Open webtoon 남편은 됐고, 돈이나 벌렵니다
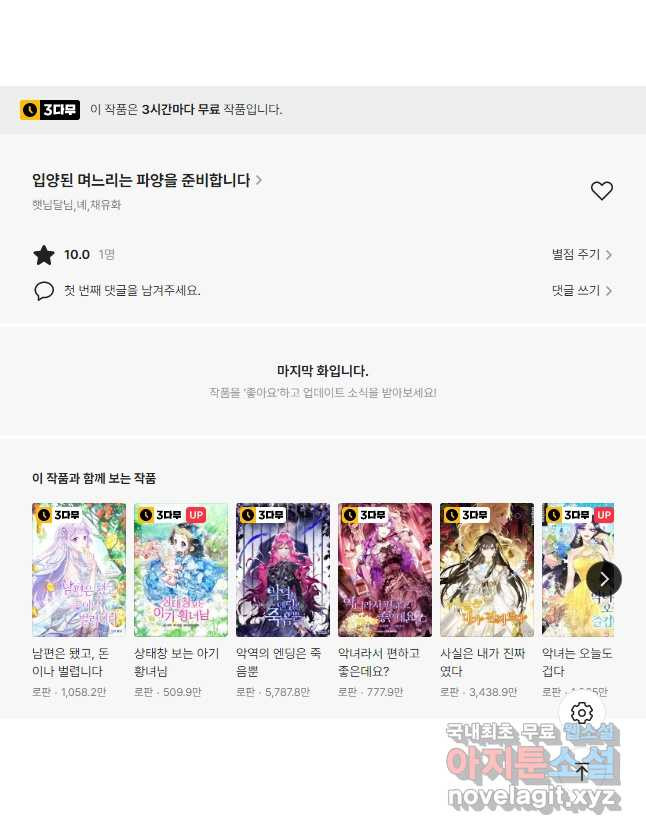The width and height of the screenshot is (646, 835). 79,570
